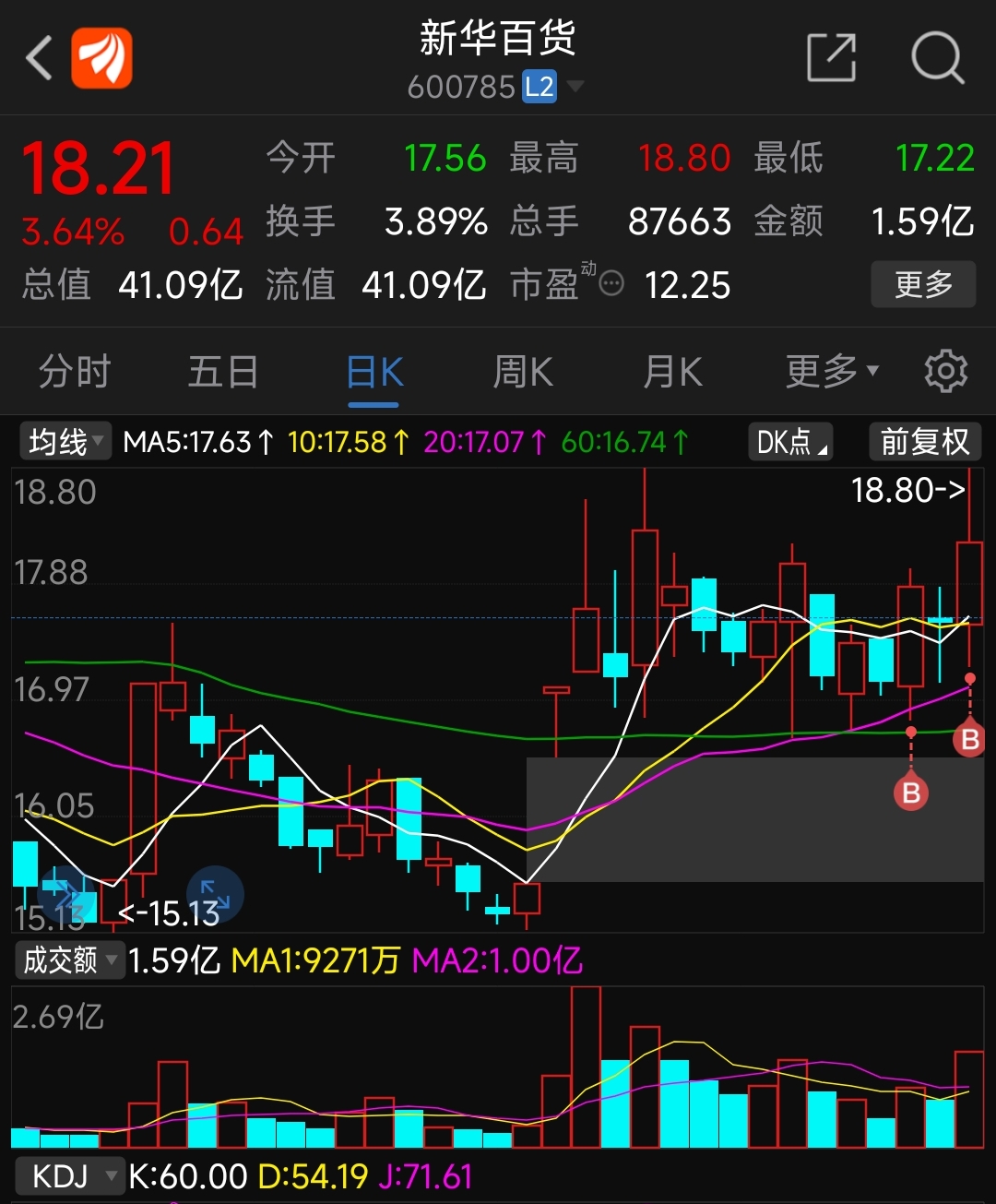Switch to the 周K chart

tap(523, 372)
